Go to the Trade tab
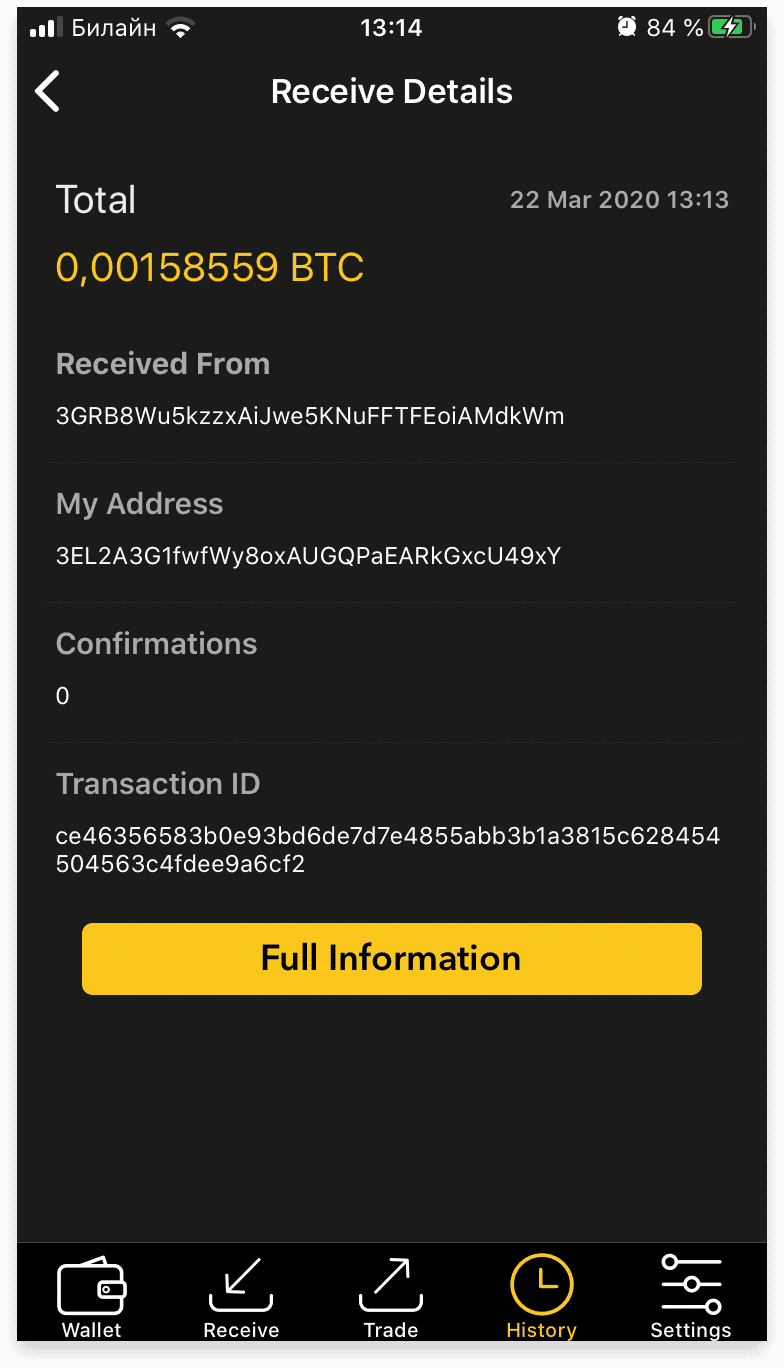 coord(391,1298)
